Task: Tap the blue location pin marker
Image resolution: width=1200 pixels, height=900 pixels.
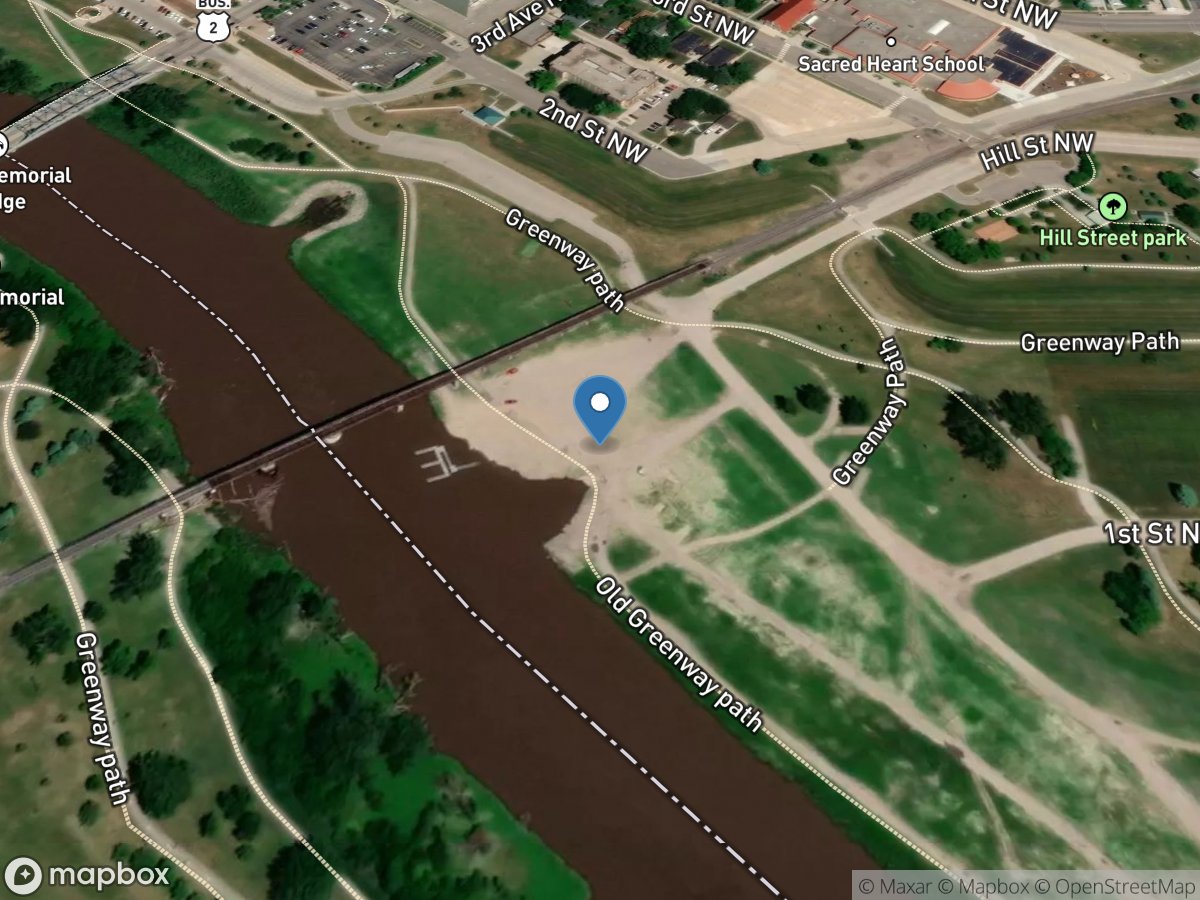Action: [599, 405]
